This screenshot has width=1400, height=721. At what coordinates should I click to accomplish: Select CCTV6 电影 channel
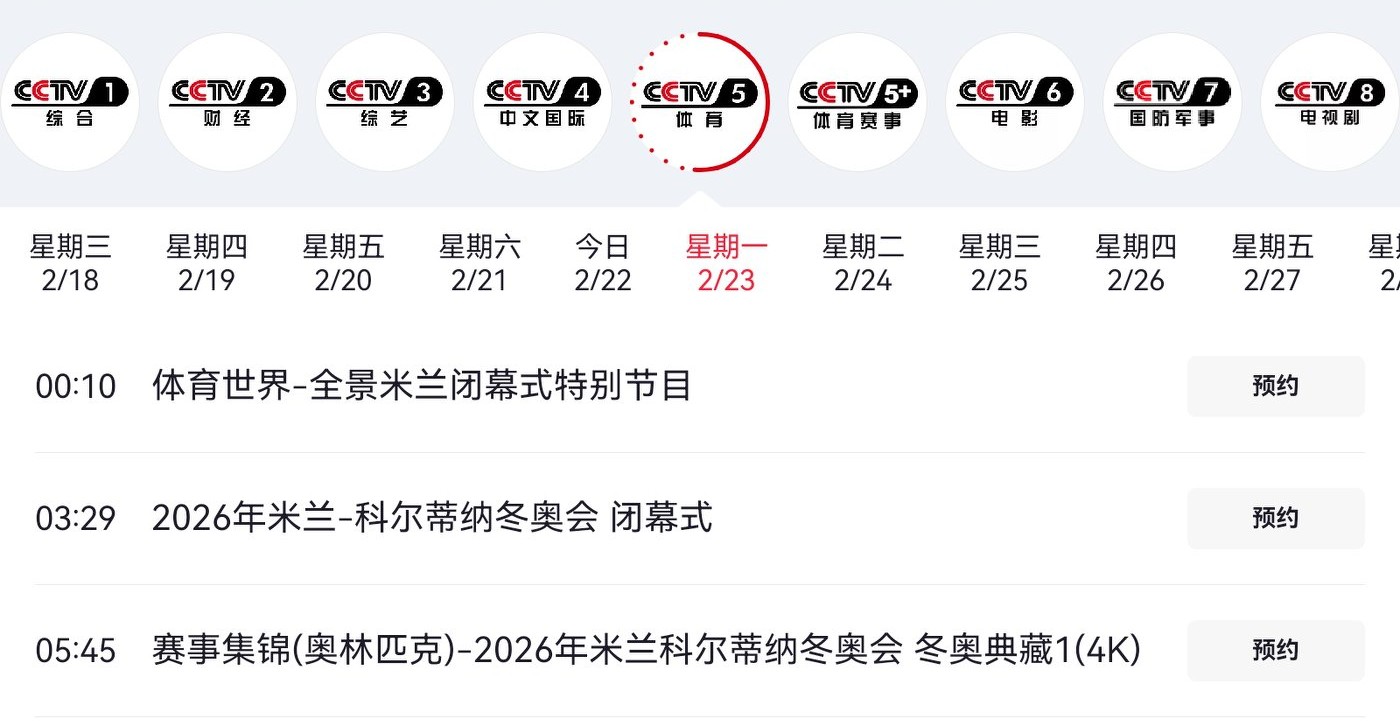1014,102
